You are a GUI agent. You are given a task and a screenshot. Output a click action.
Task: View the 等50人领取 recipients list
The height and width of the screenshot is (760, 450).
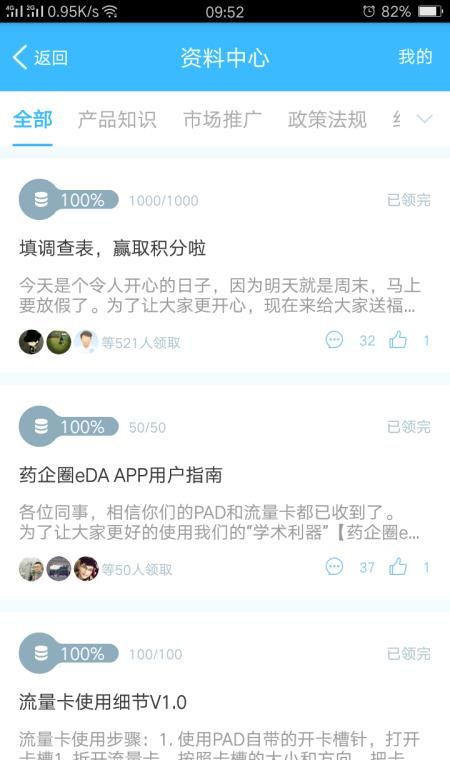(x=137, y=570)
